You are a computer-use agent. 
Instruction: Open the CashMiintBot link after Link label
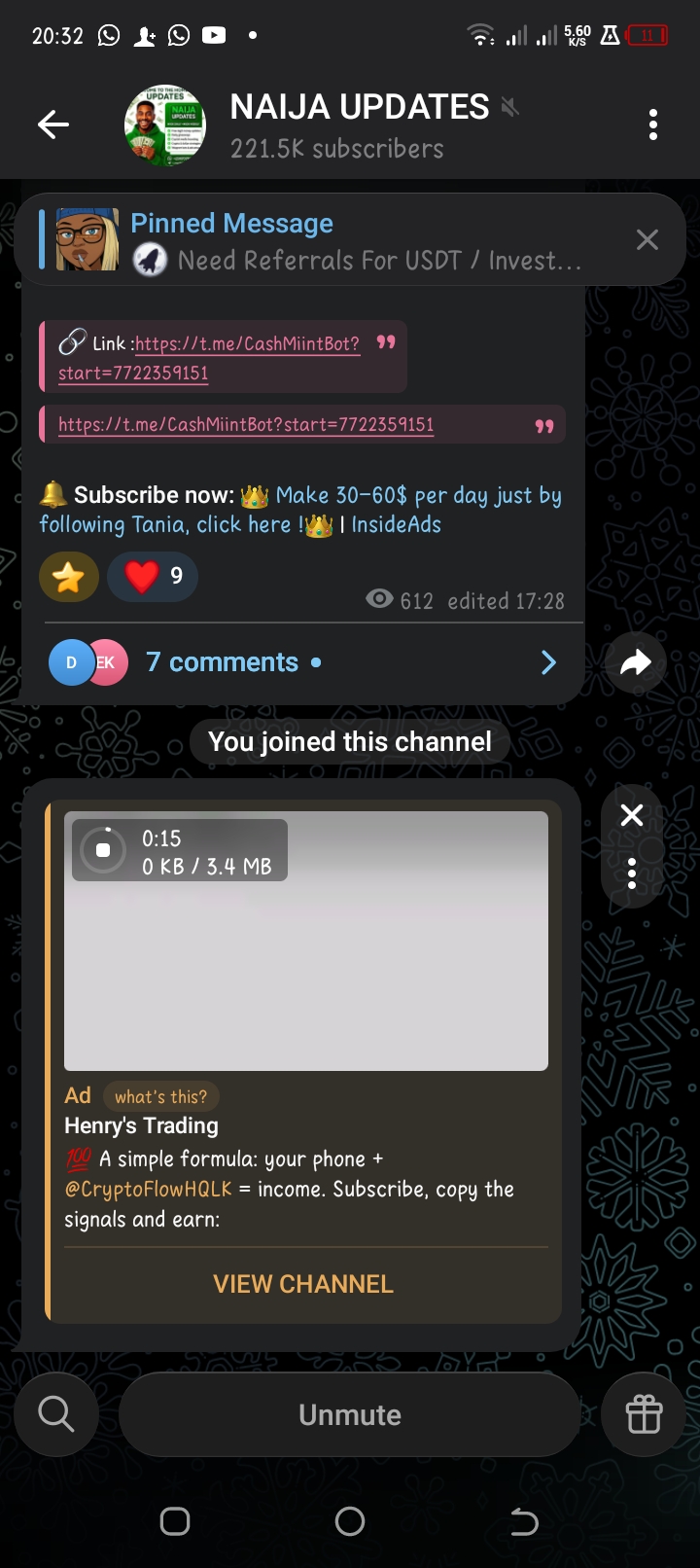pos(247,344)
